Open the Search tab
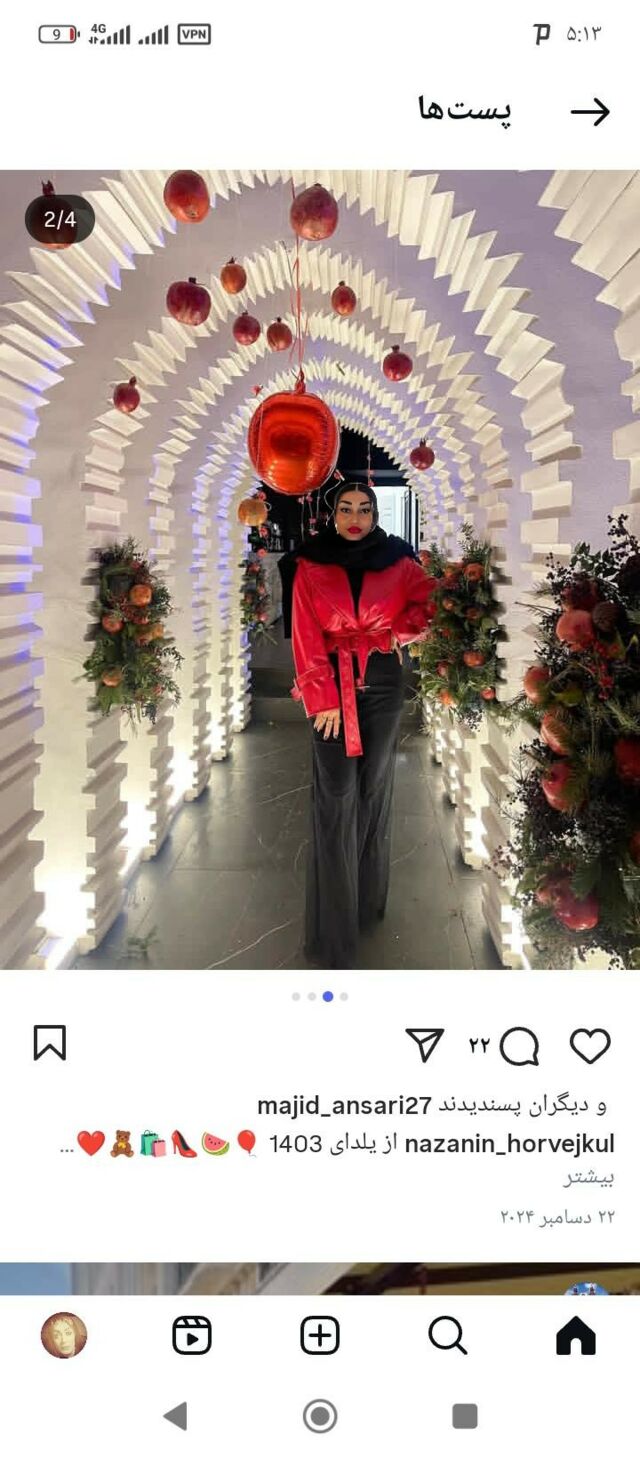 pyautogui.click(x=447, y=1335)
